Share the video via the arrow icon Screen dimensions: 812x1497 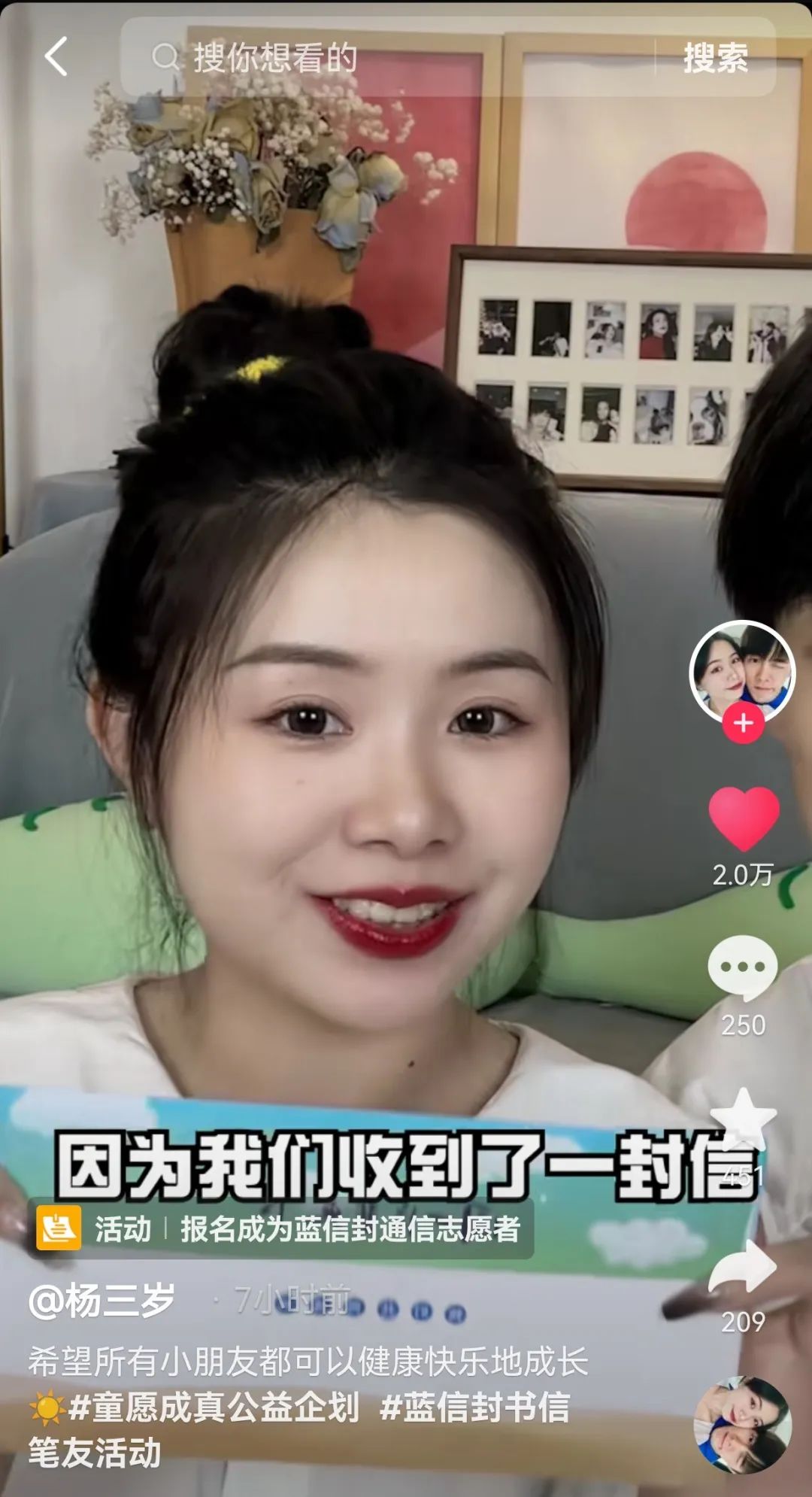tap(743, 1269)
